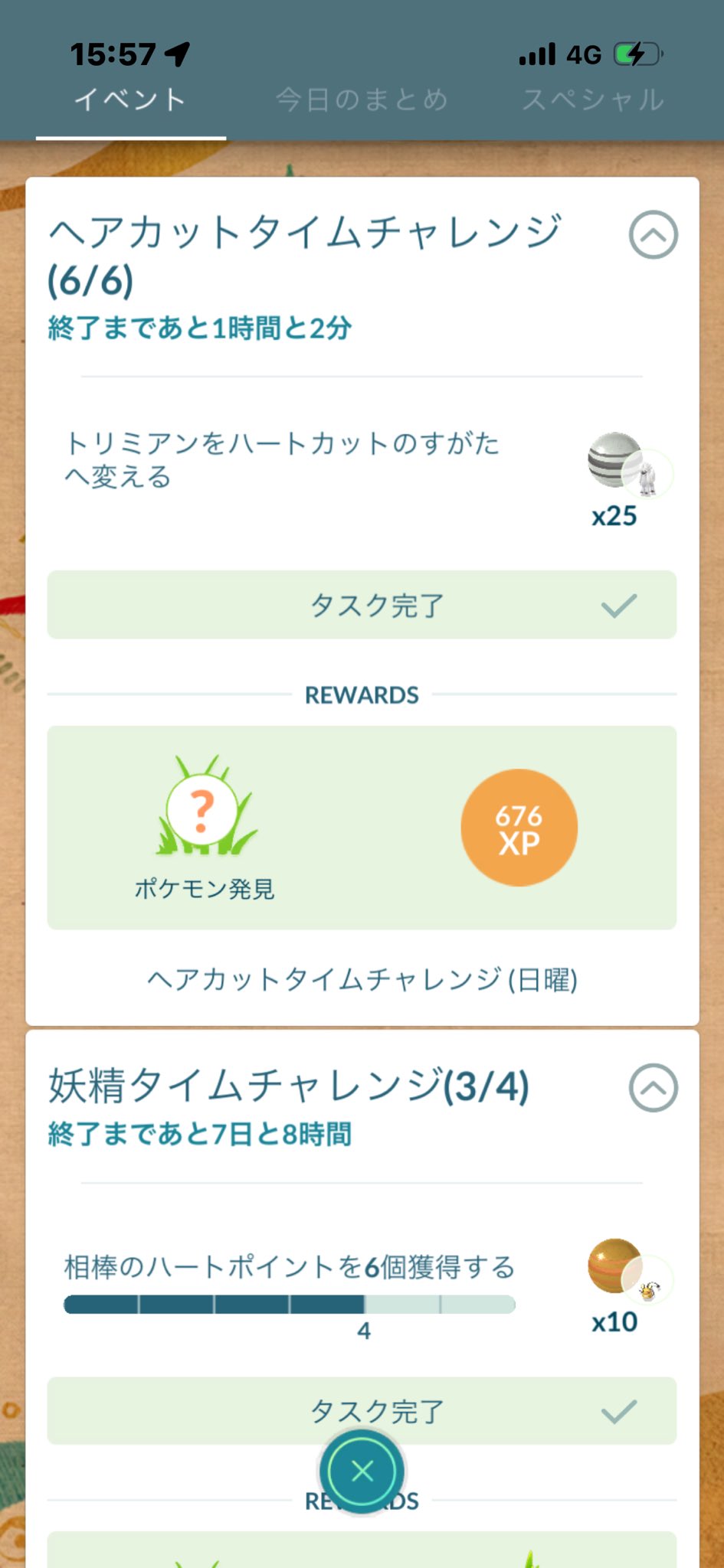Image resolution: width=724 pixels, height=1568 pixels.
Task: Switch to the スペシャル tab
Action: [x=592, y=100]
